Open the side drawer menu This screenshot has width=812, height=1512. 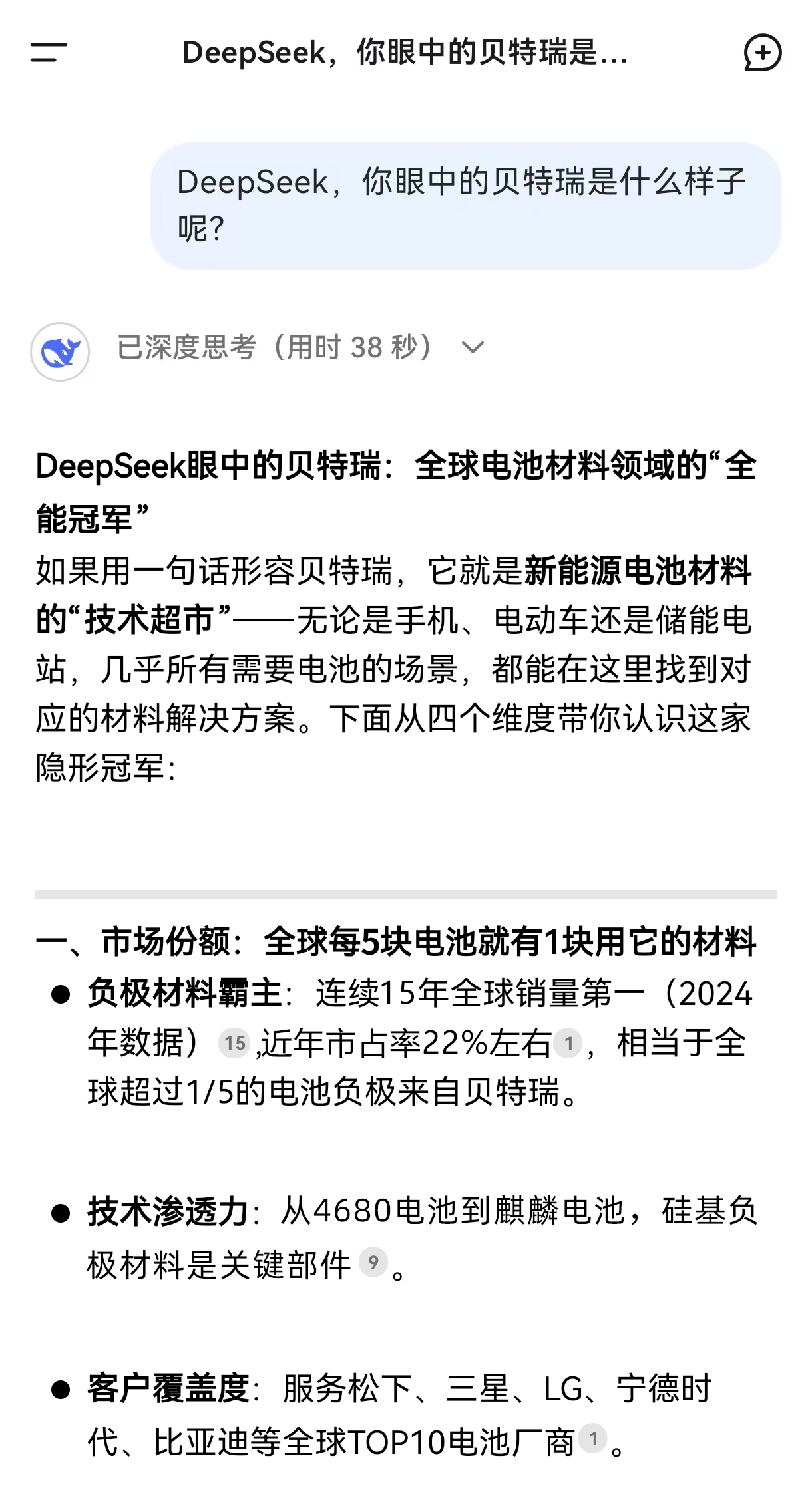[x=49, y=52]
